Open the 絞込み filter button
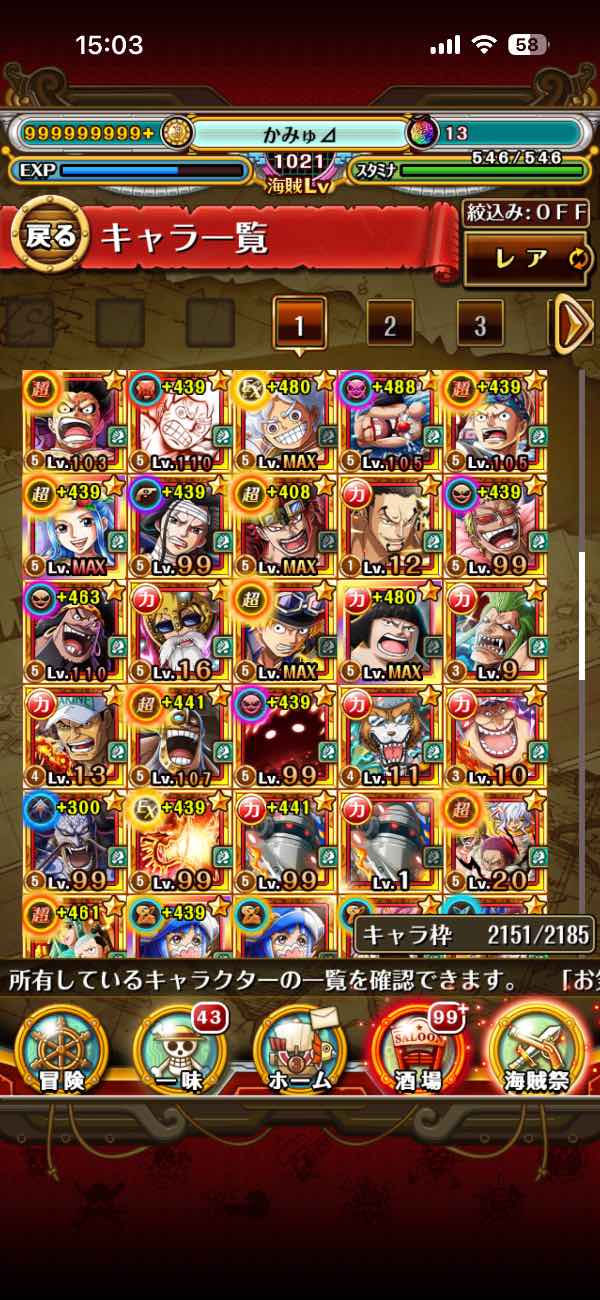600x1300 pixels. 526,214
